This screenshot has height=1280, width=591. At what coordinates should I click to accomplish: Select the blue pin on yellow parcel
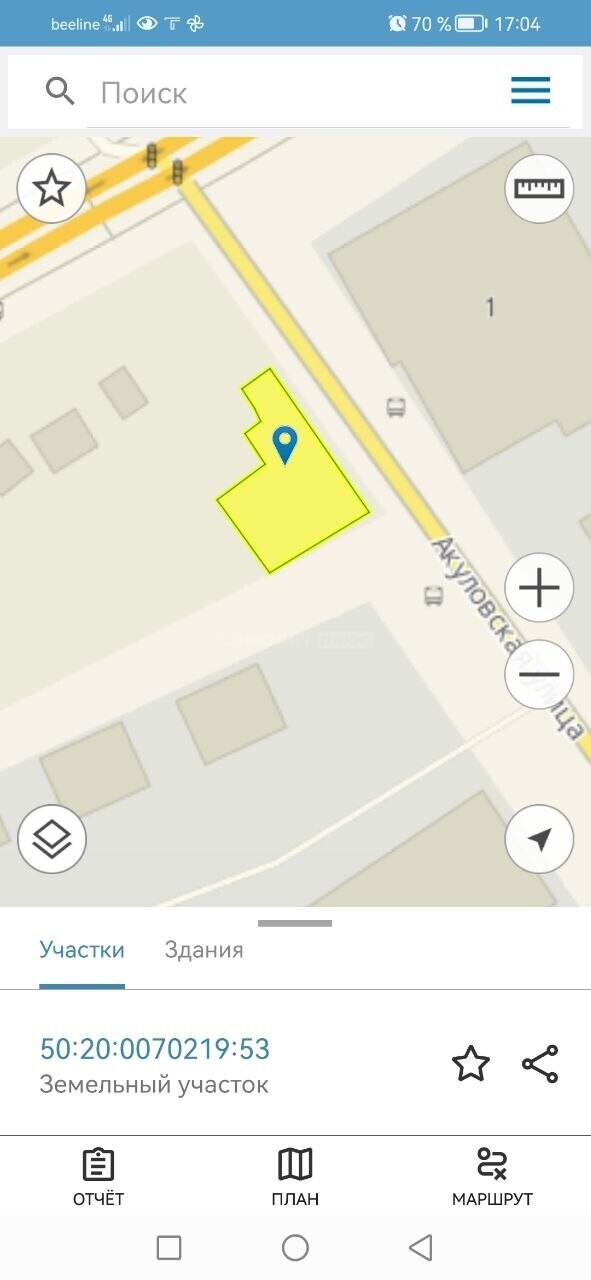pos(286,445)
